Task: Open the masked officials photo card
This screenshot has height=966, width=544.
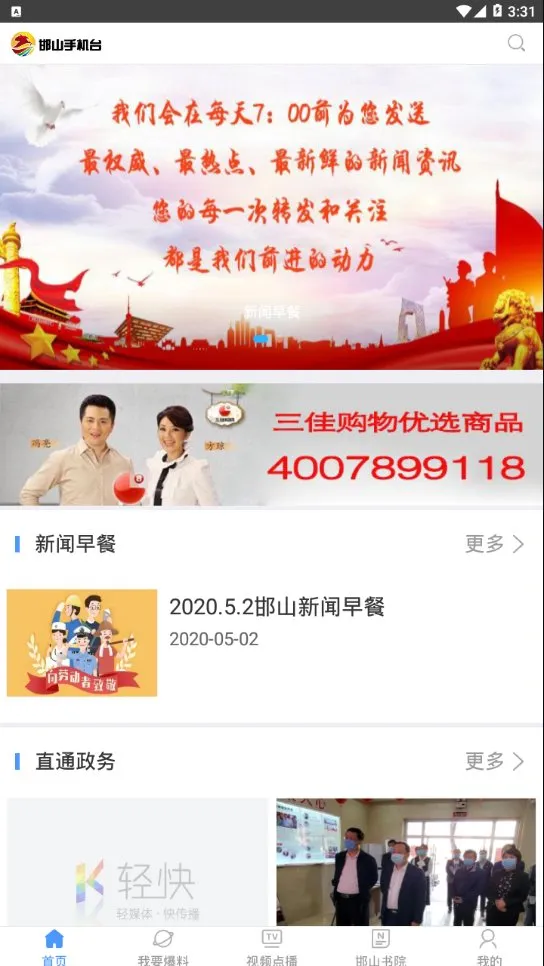Action: pyautogui.click(x=406, y=862)
